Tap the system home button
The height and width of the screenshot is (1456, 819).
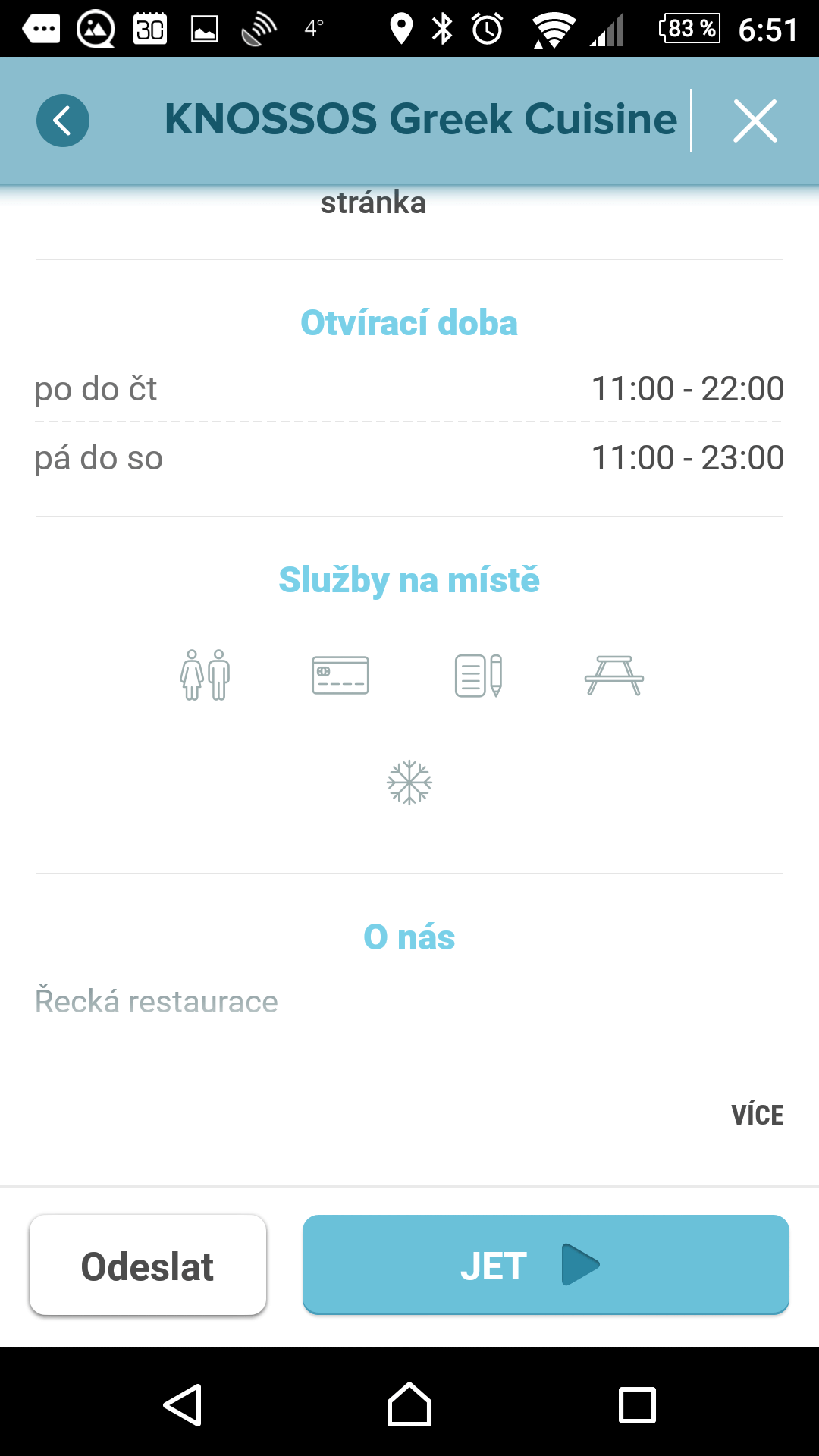tap(409, 1405)
